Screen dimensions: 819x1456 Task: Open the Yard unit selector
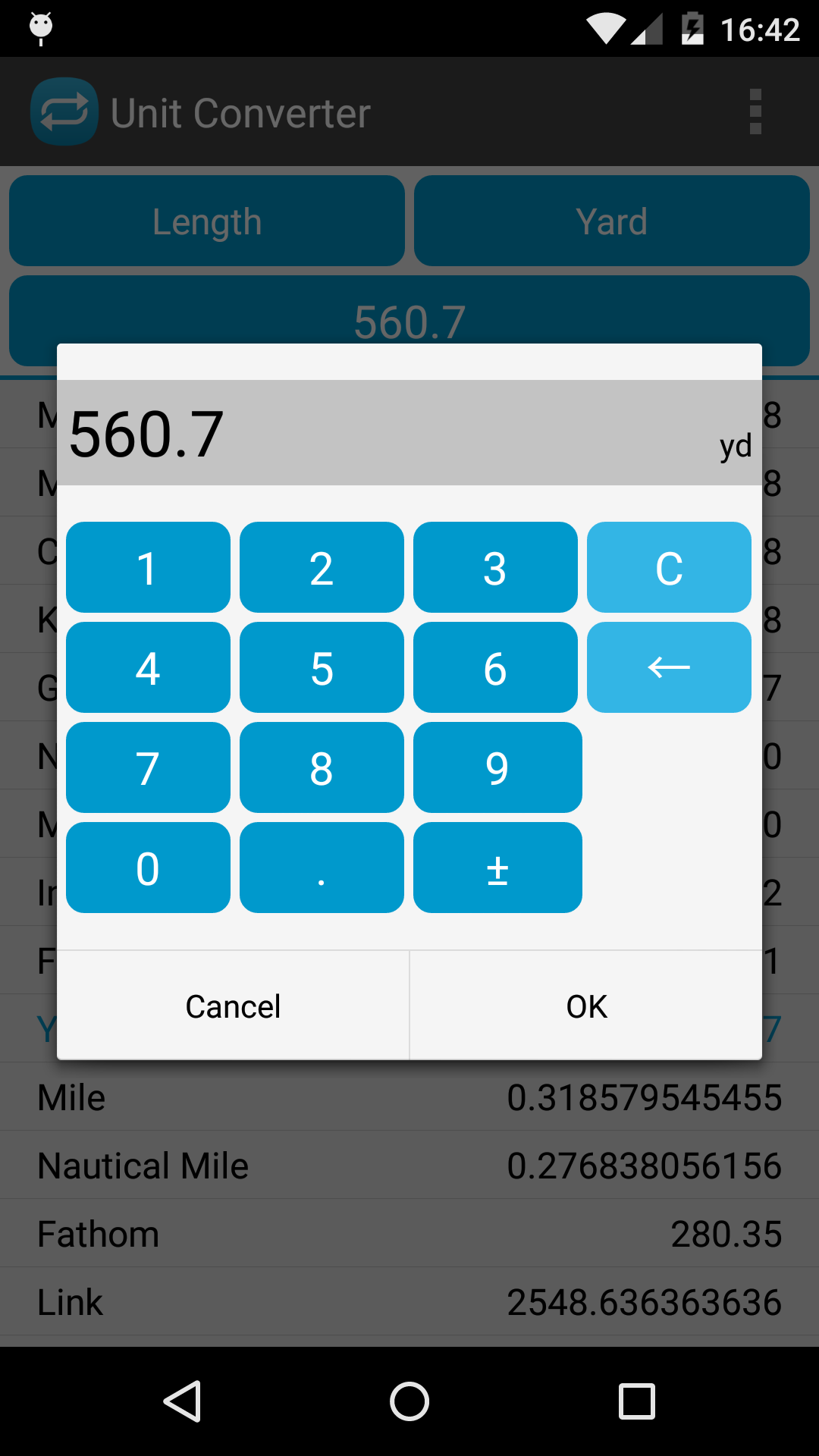tap(611, 221)
